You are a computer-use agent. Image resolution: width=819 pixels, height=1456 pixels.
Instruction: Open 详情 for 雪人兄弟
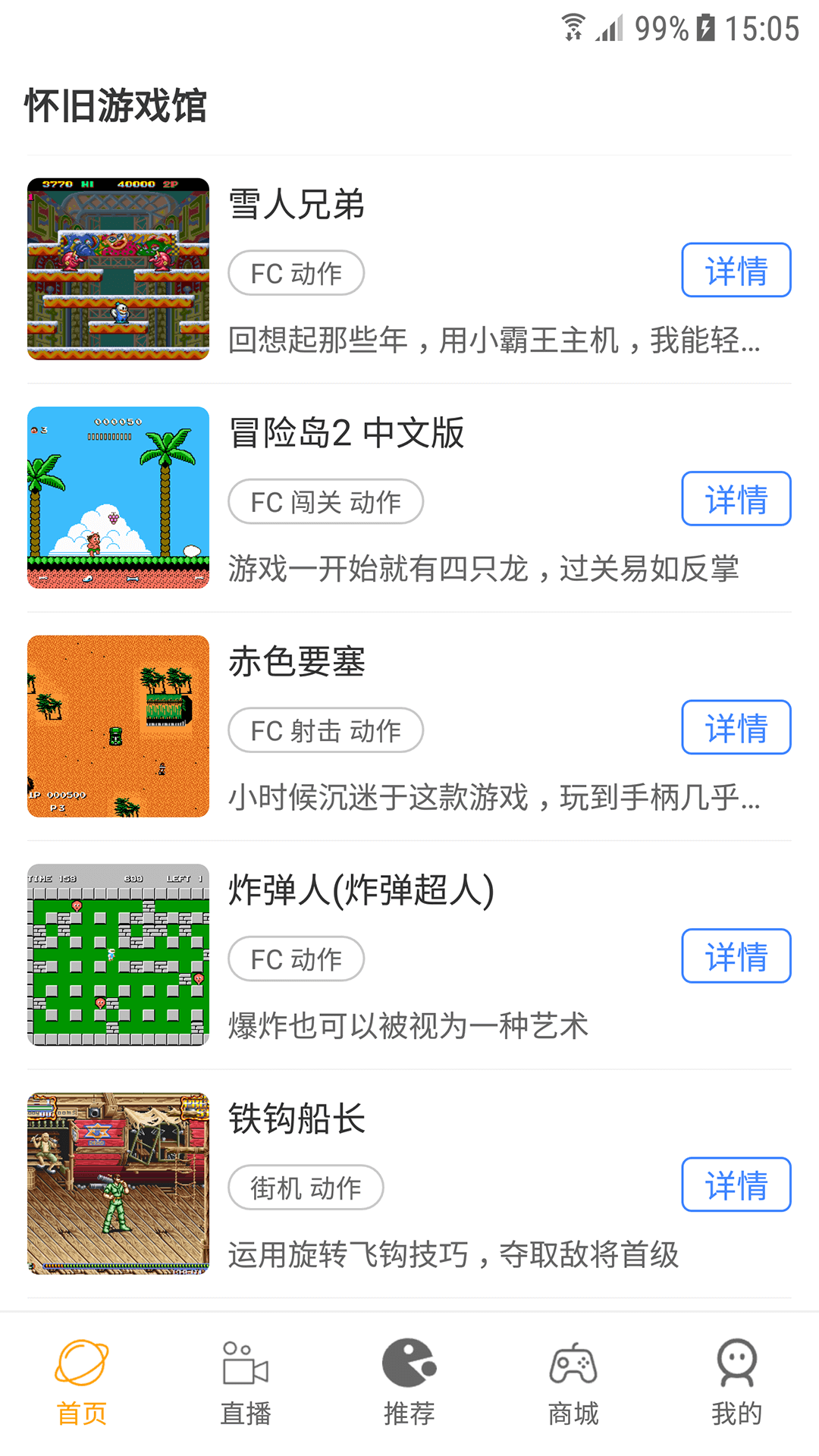736,270
